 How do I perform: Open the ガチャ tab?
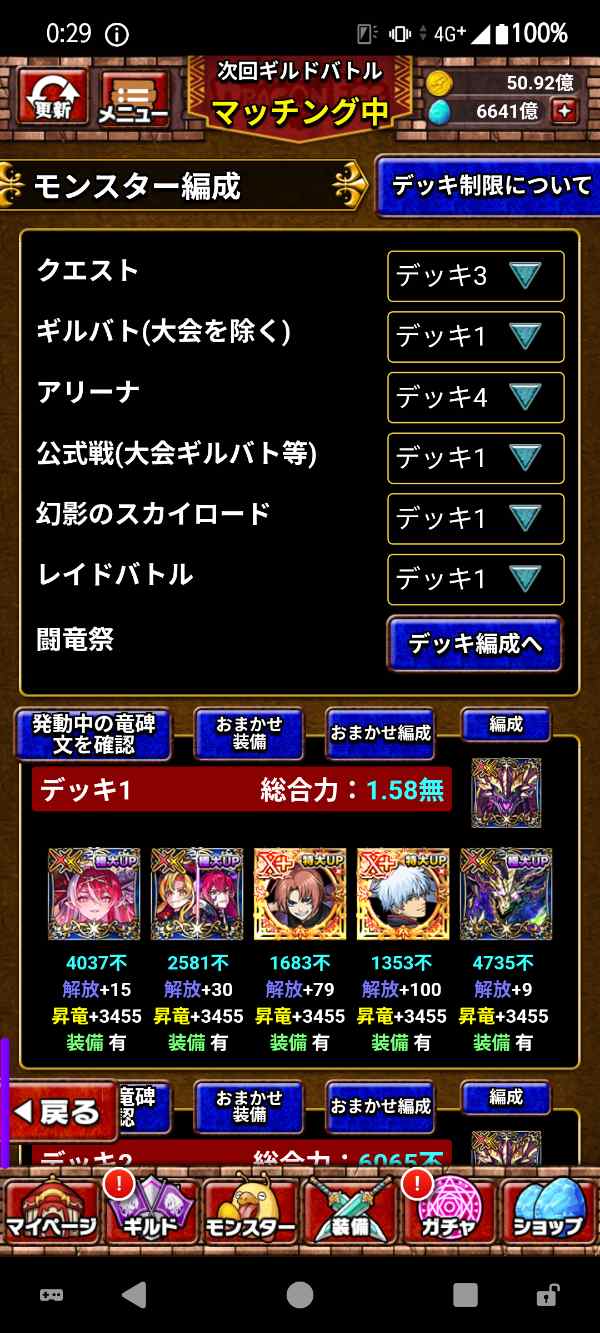tap(449, 1212)
